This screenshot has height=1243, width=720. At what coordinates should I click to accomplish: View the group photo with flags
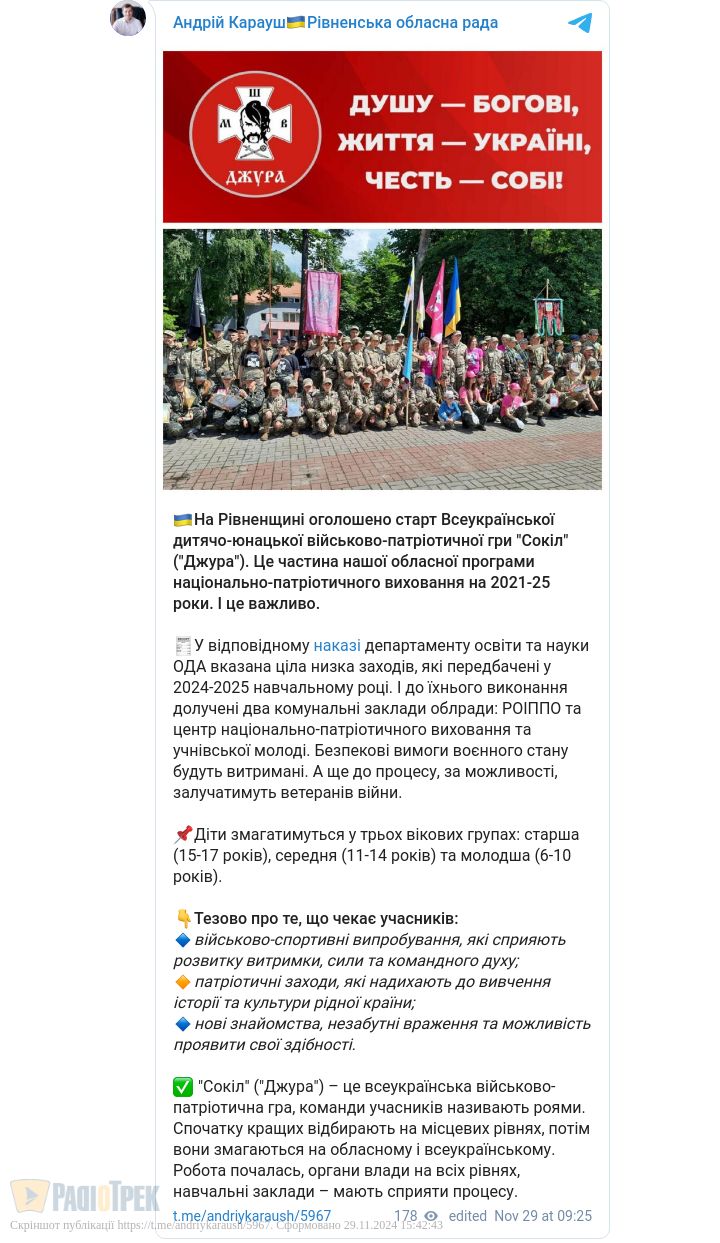tap(382, 359)
